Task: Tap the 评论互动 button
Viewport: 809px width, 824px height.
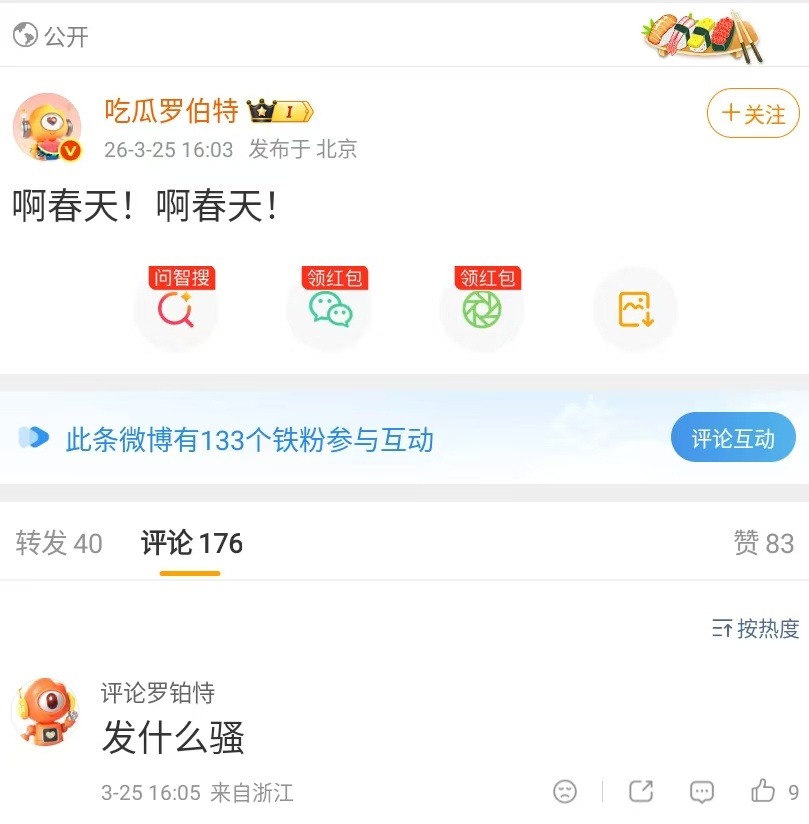Action: 733,439
